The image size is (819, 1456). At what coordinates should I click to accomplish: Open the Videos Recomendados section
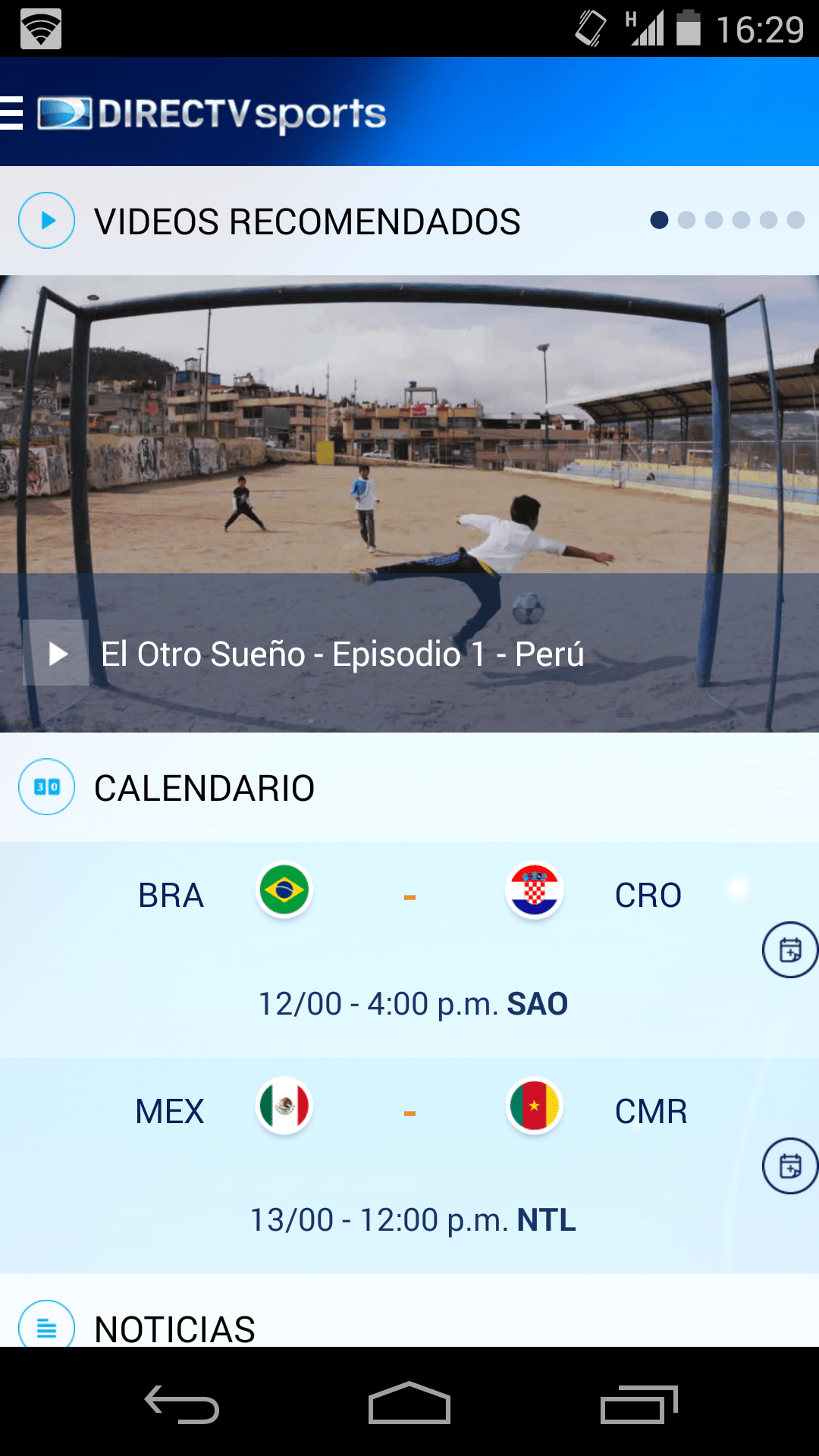306,221
